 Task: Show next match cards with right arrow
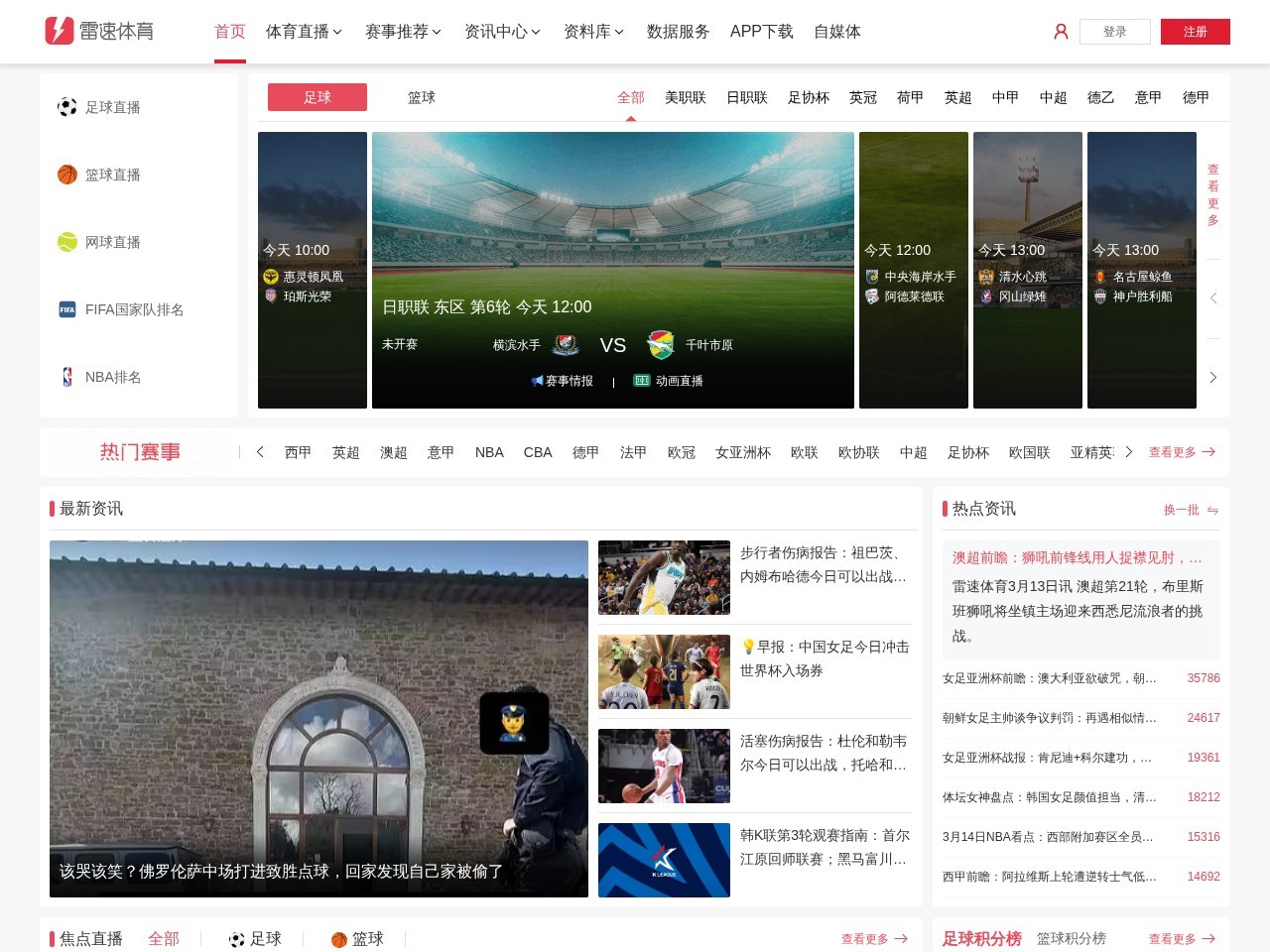pyautogui.click(x=1212, y=378)
